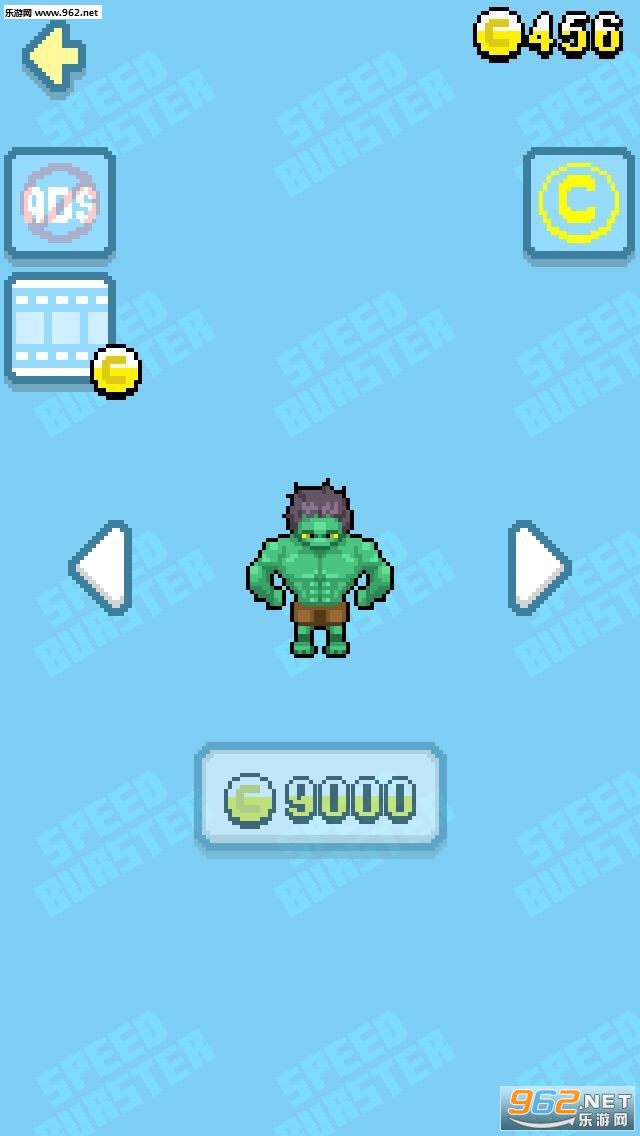Show the next character
This screenshot has height=1136, width=640.
(539, 567)
